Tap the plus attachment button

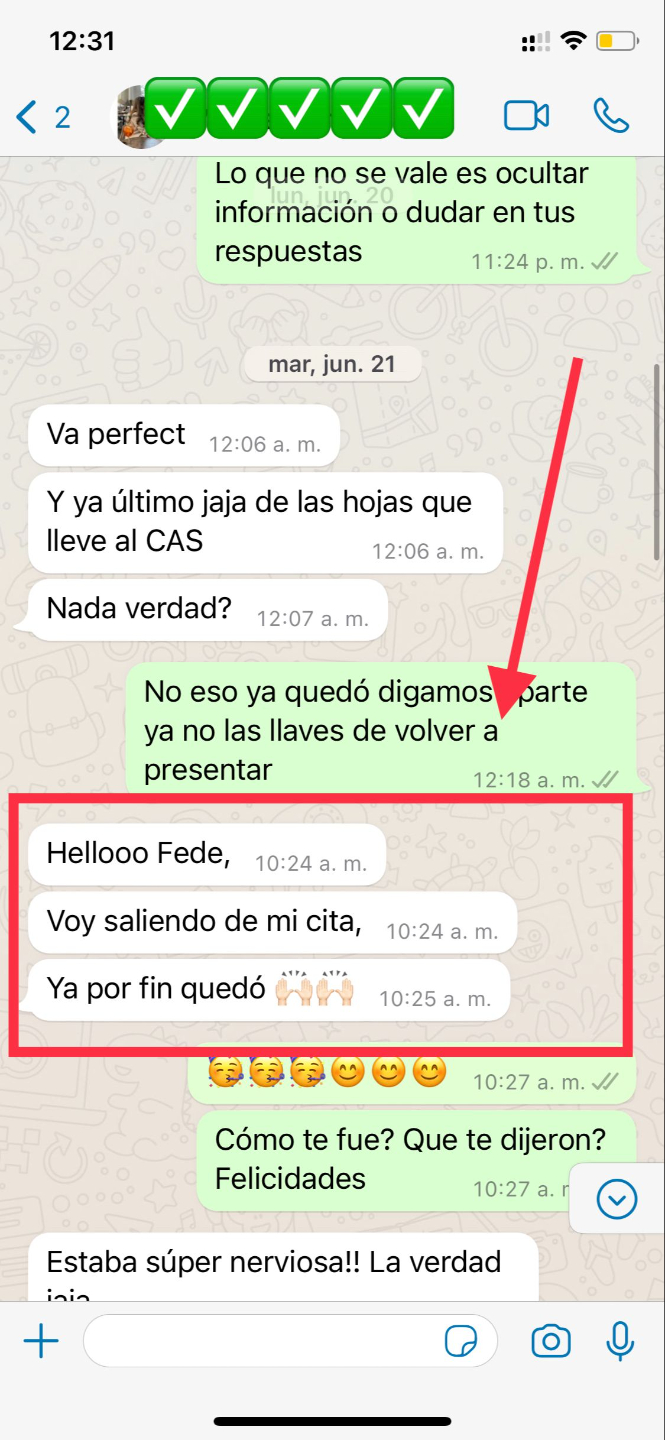tap(41, 1341)
